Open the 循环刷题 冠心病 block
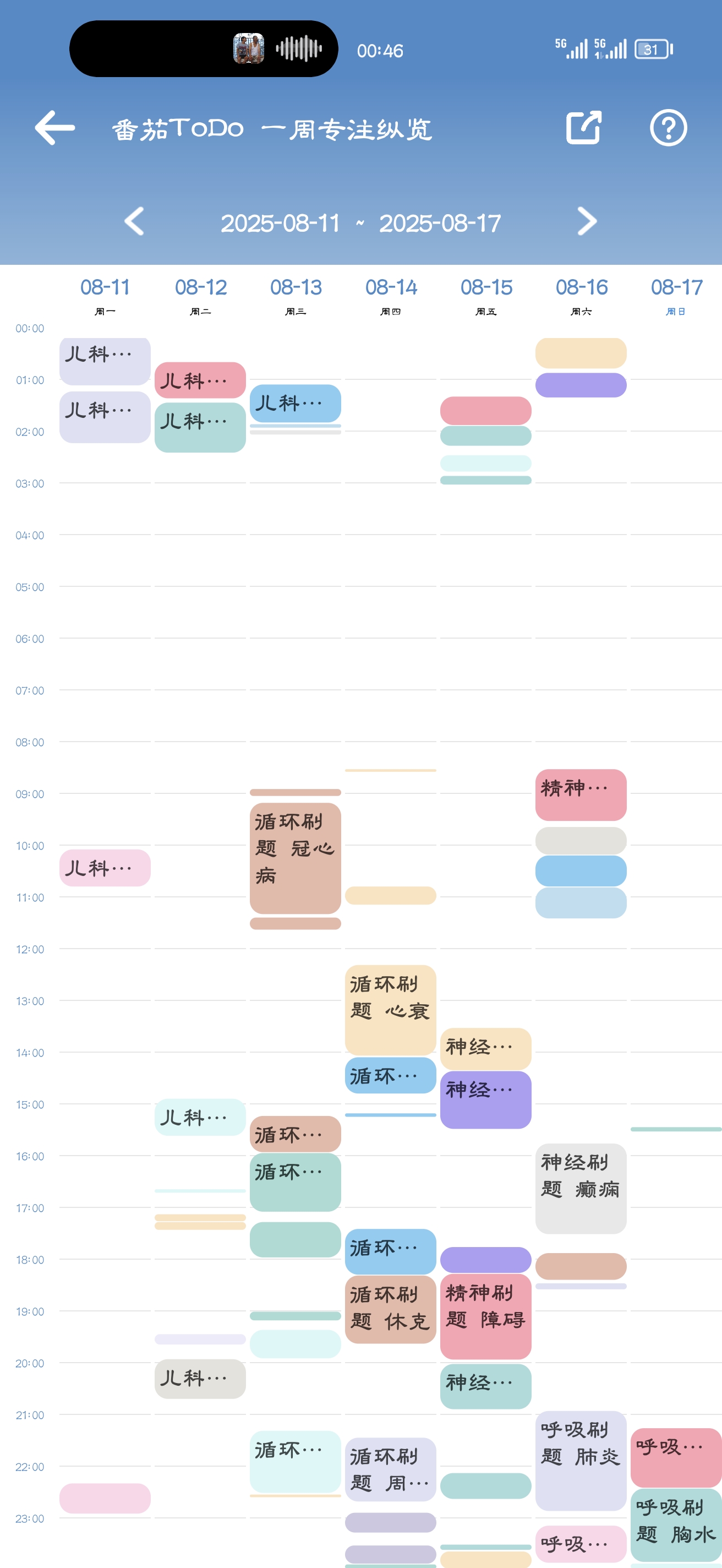722x1568 pixels. 295,857
